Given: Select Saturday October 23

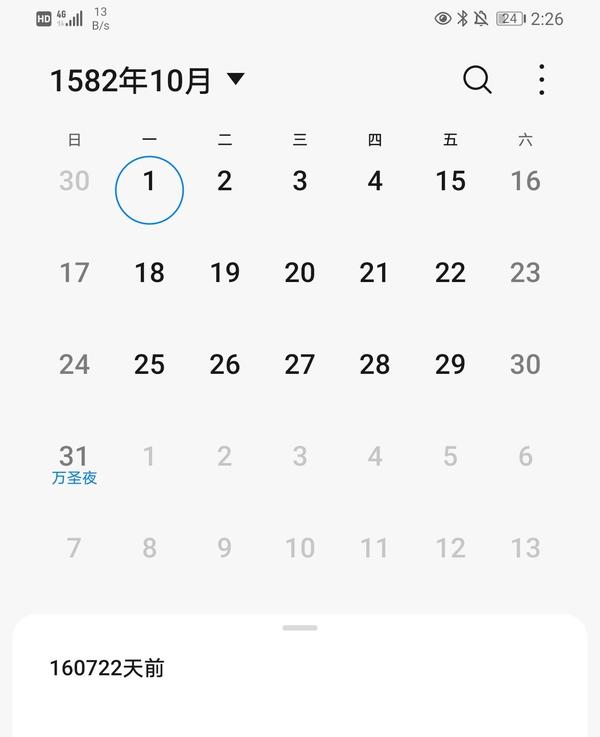Looking at the screenshot, I should coord(525,272).
